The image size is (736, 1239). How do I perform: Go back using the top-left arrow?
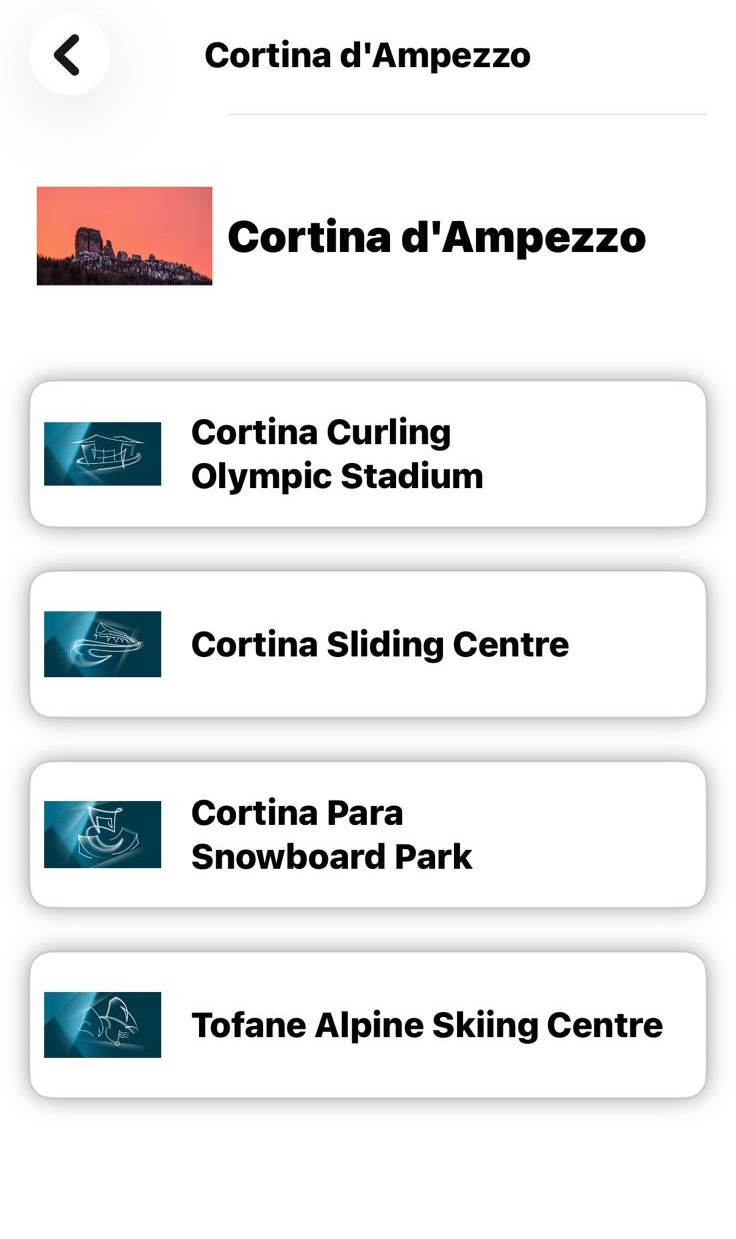coord(68,56)
